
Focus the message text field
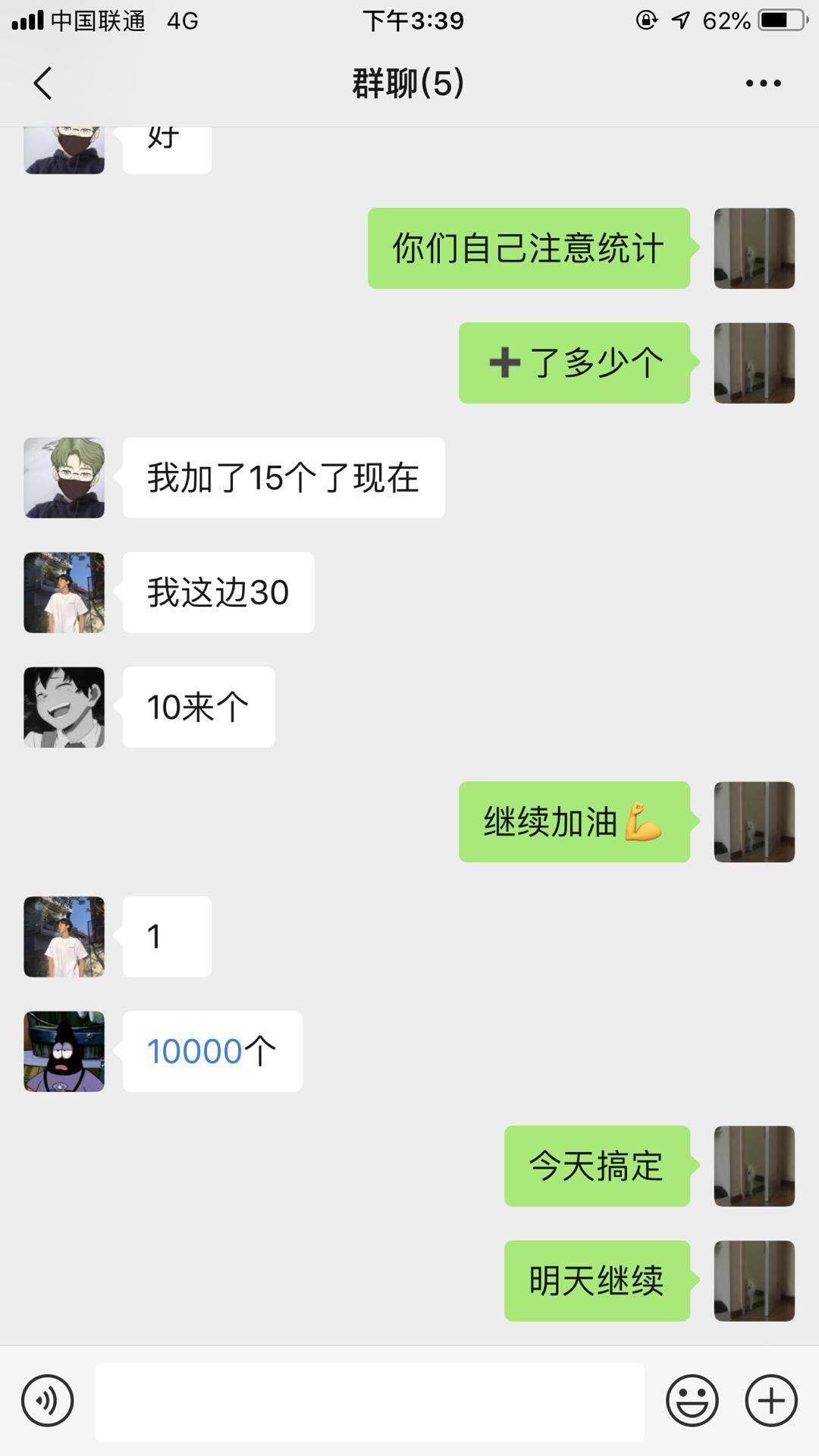coord(369,1401)
